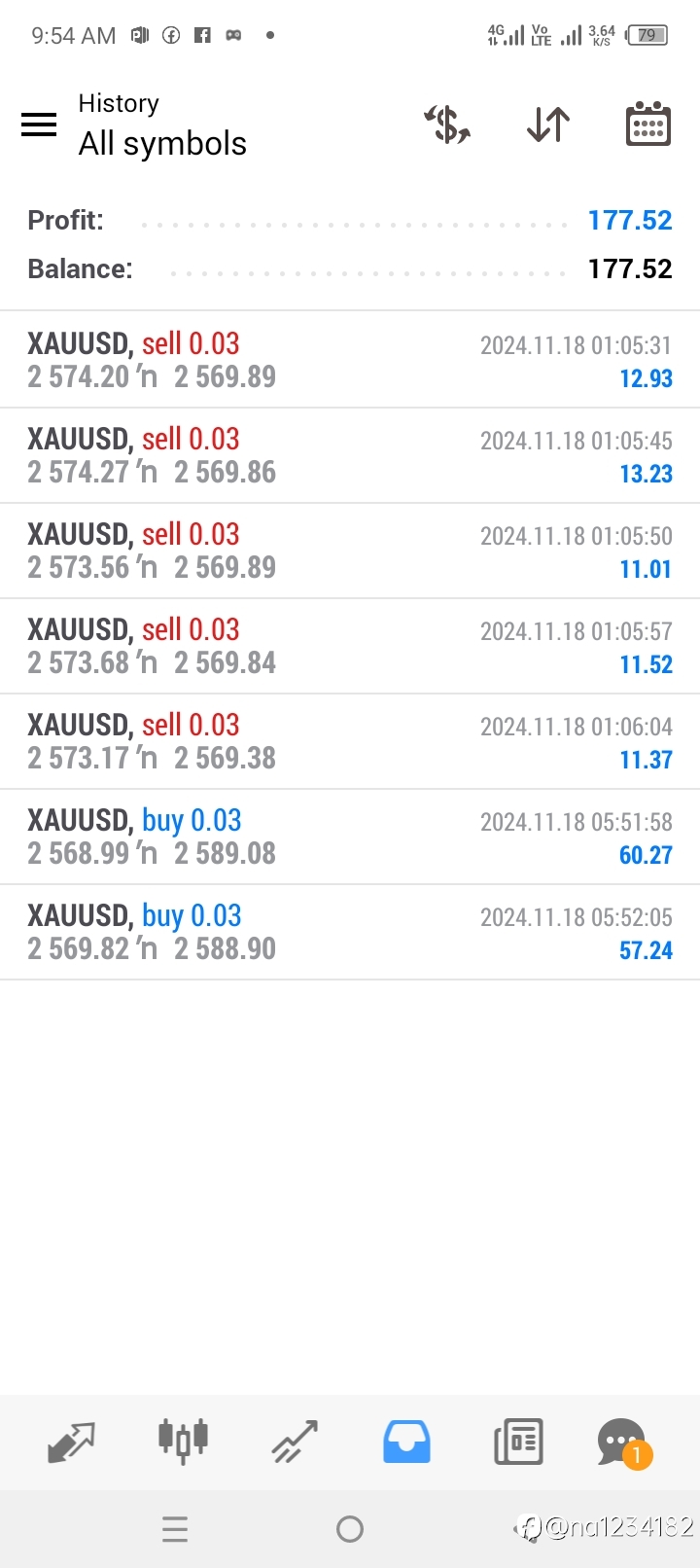Go to the system home screen
The image size is (700, 1568).
[350, 1529]
